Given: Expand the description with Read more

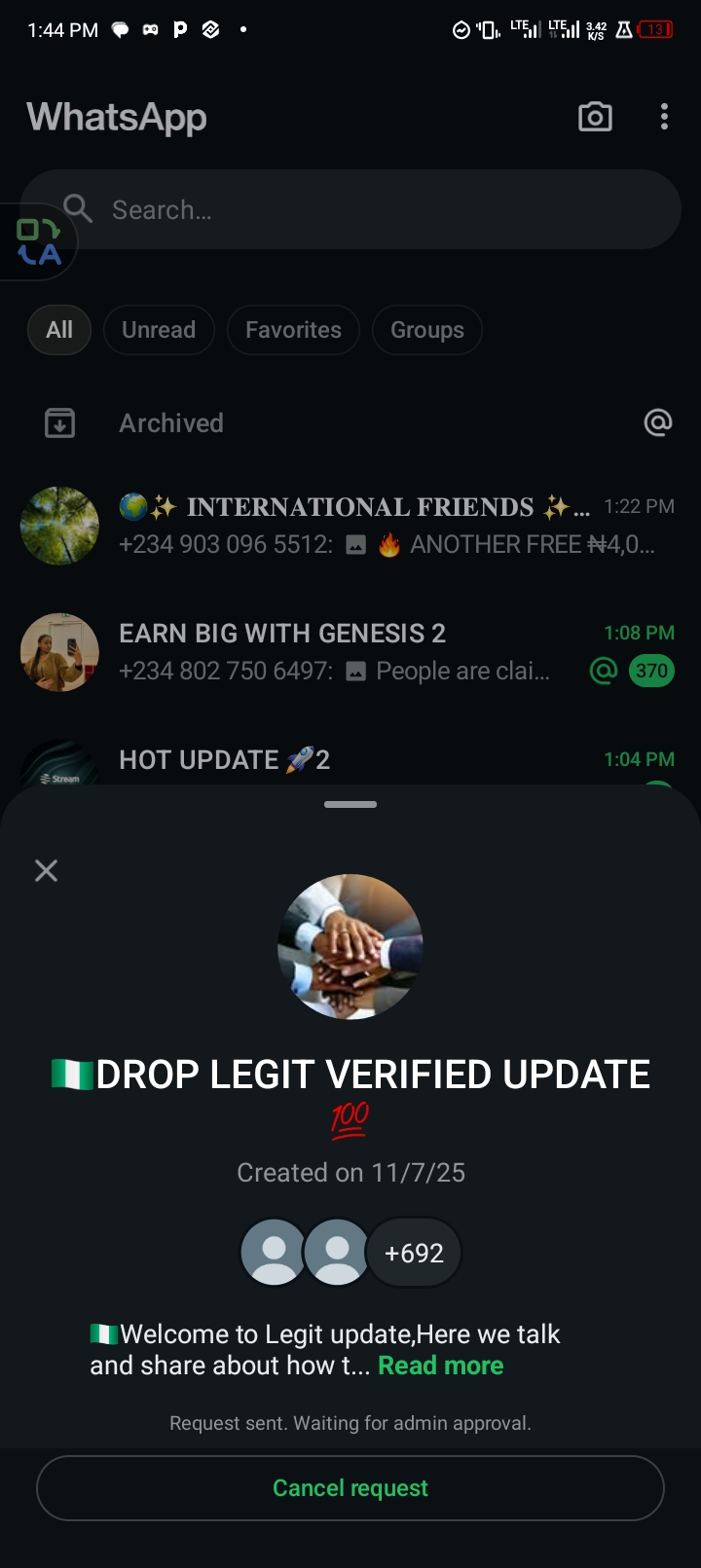Looking at the screenshot, I should 440,1366.
